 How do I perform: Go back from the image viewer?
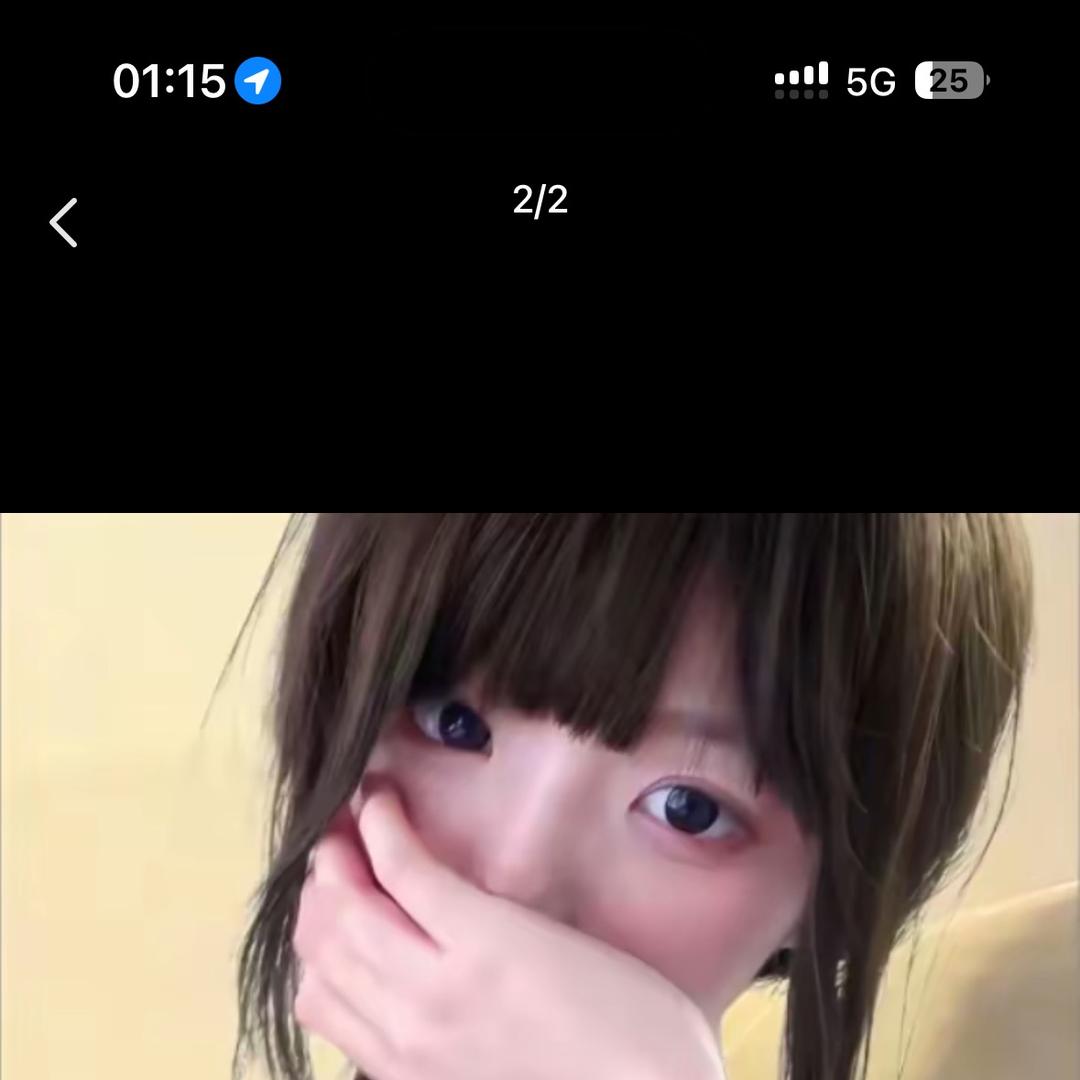pyautogui.click(x=64, y=222)
